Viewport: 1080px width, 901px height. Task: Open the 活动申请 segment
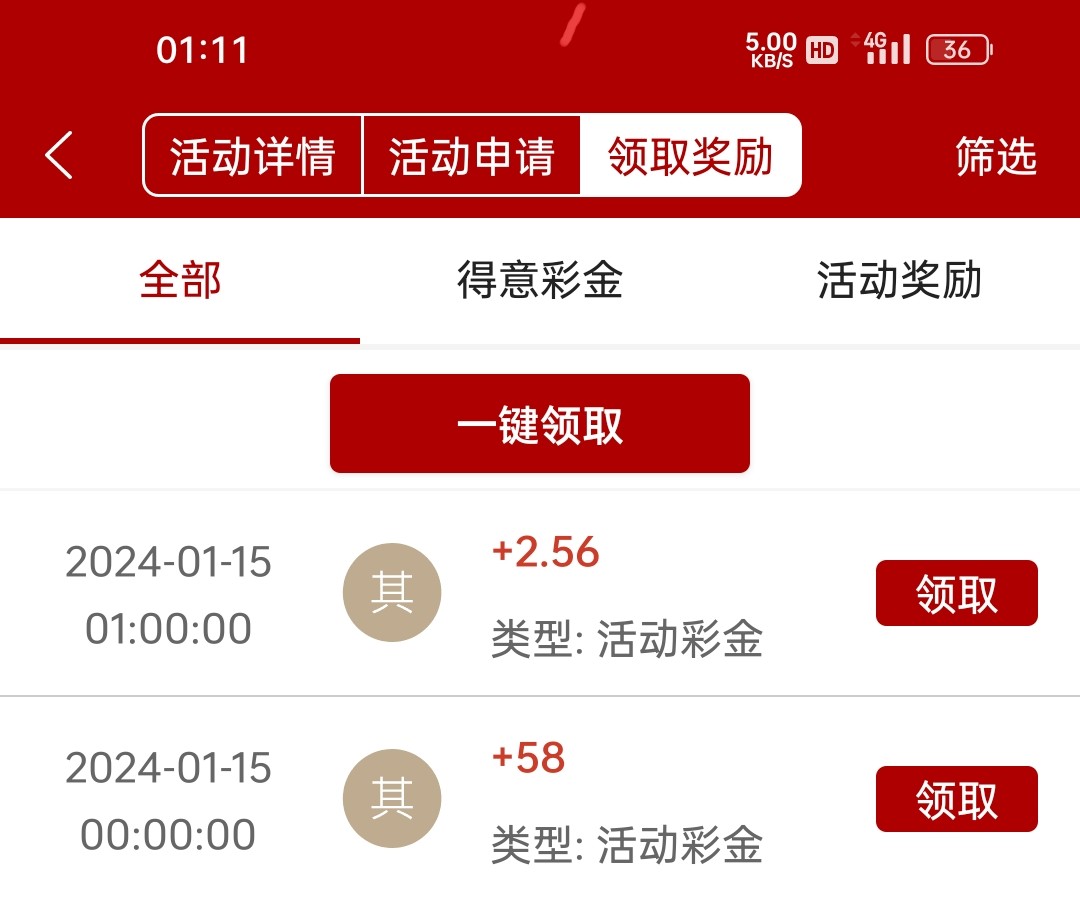pos(471,156)
